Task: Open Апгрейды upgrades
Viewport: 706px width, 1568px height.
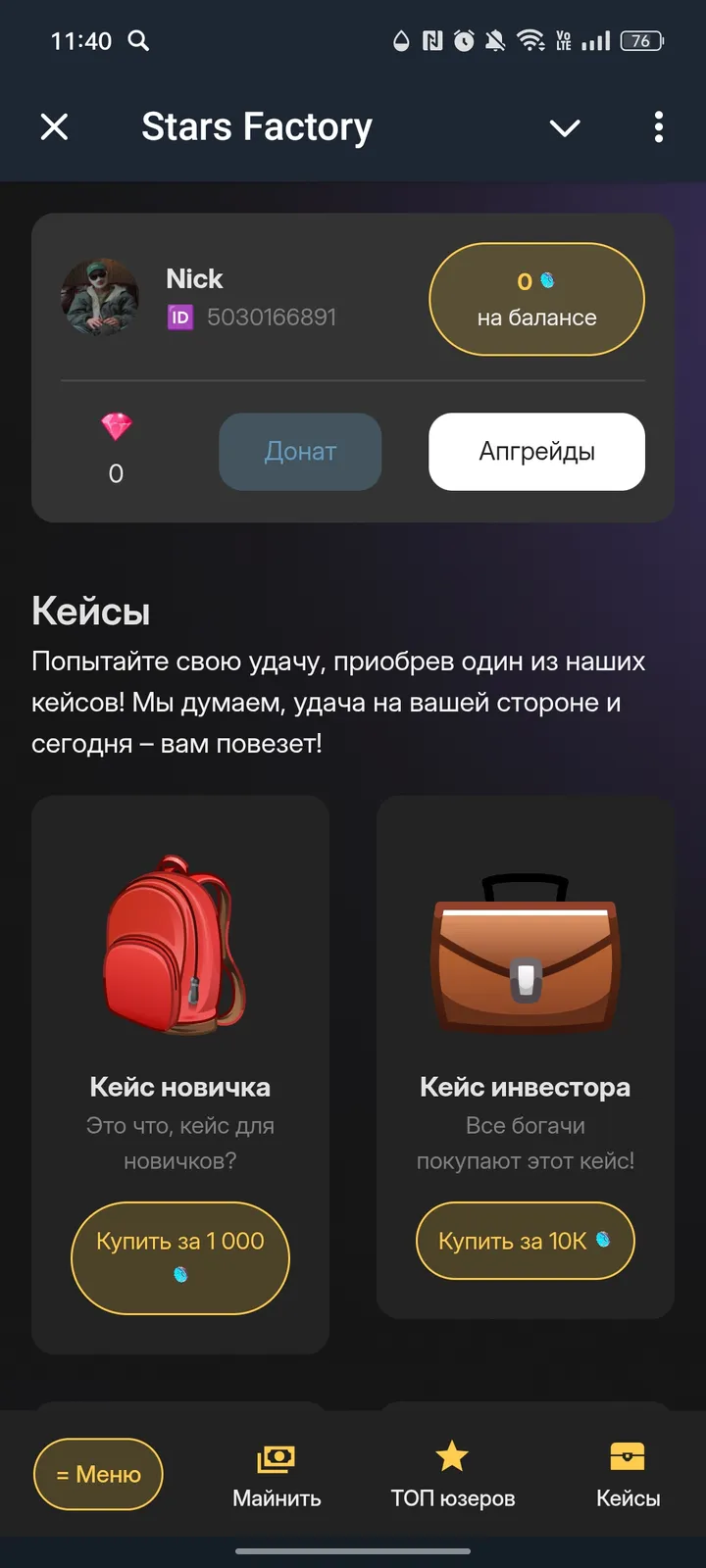Action: 536,452
